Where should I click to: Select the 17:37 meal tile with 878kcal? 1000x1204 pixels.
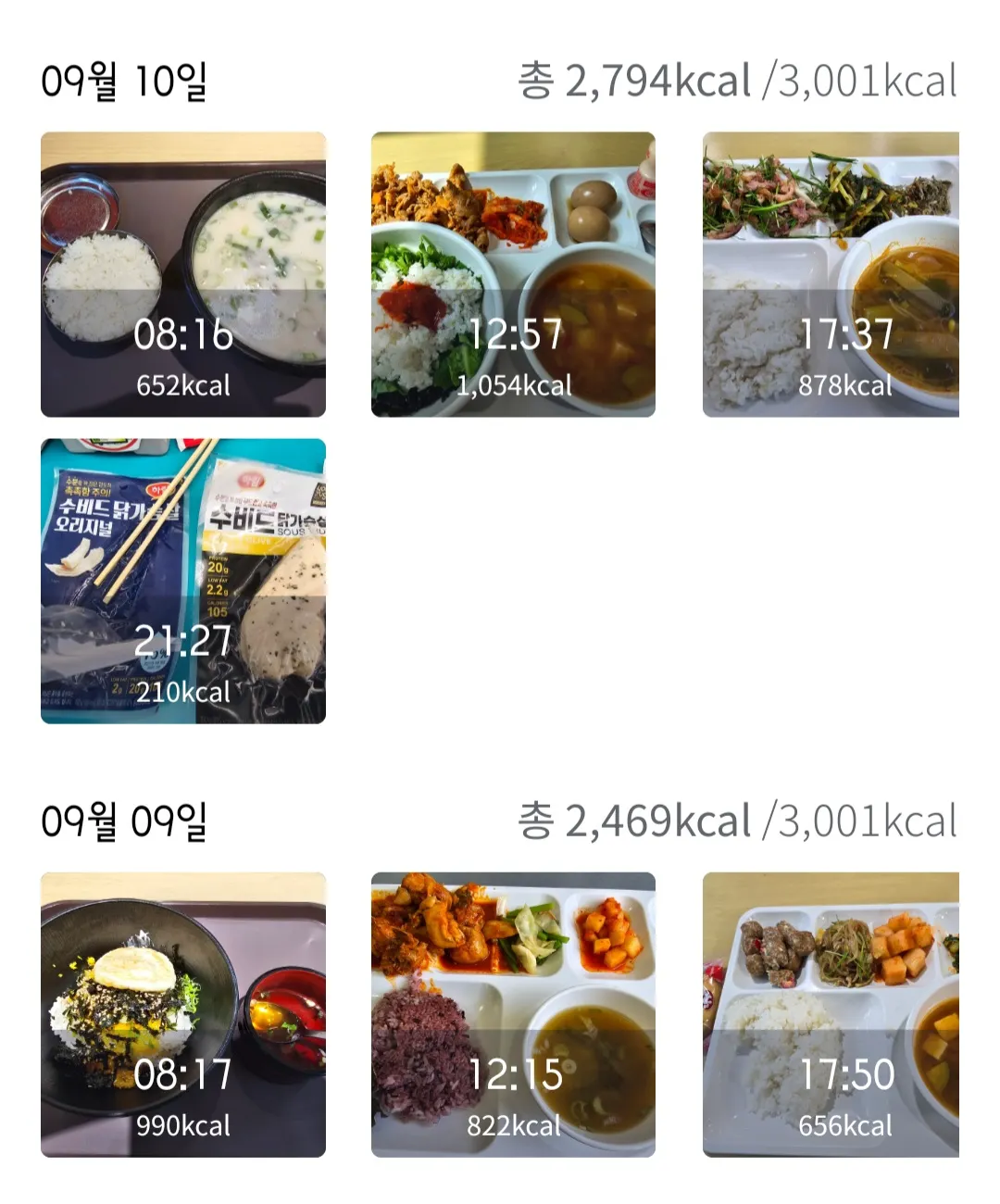[x=831, y=274]
